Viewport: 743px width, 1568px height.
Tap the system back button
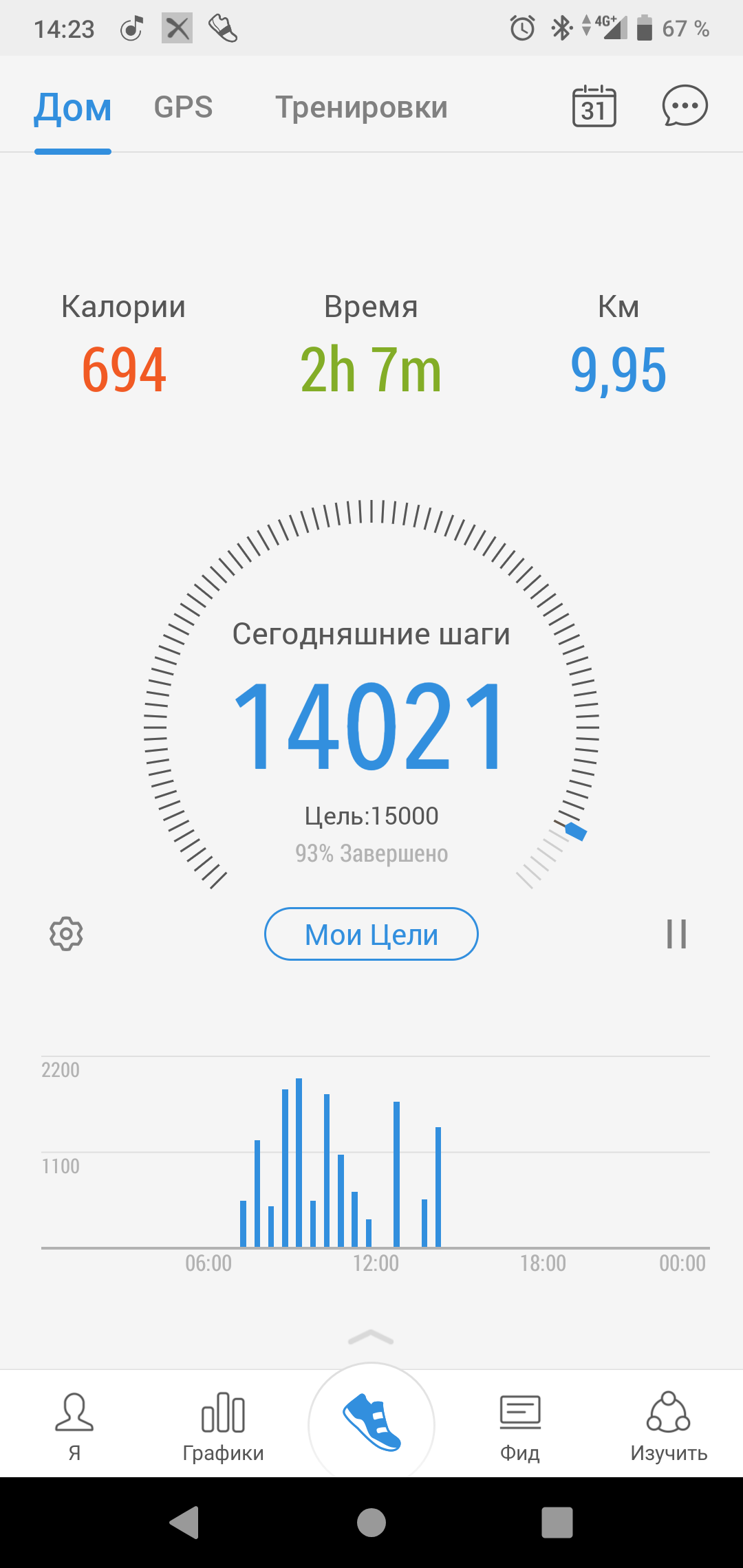[184, 1523]
